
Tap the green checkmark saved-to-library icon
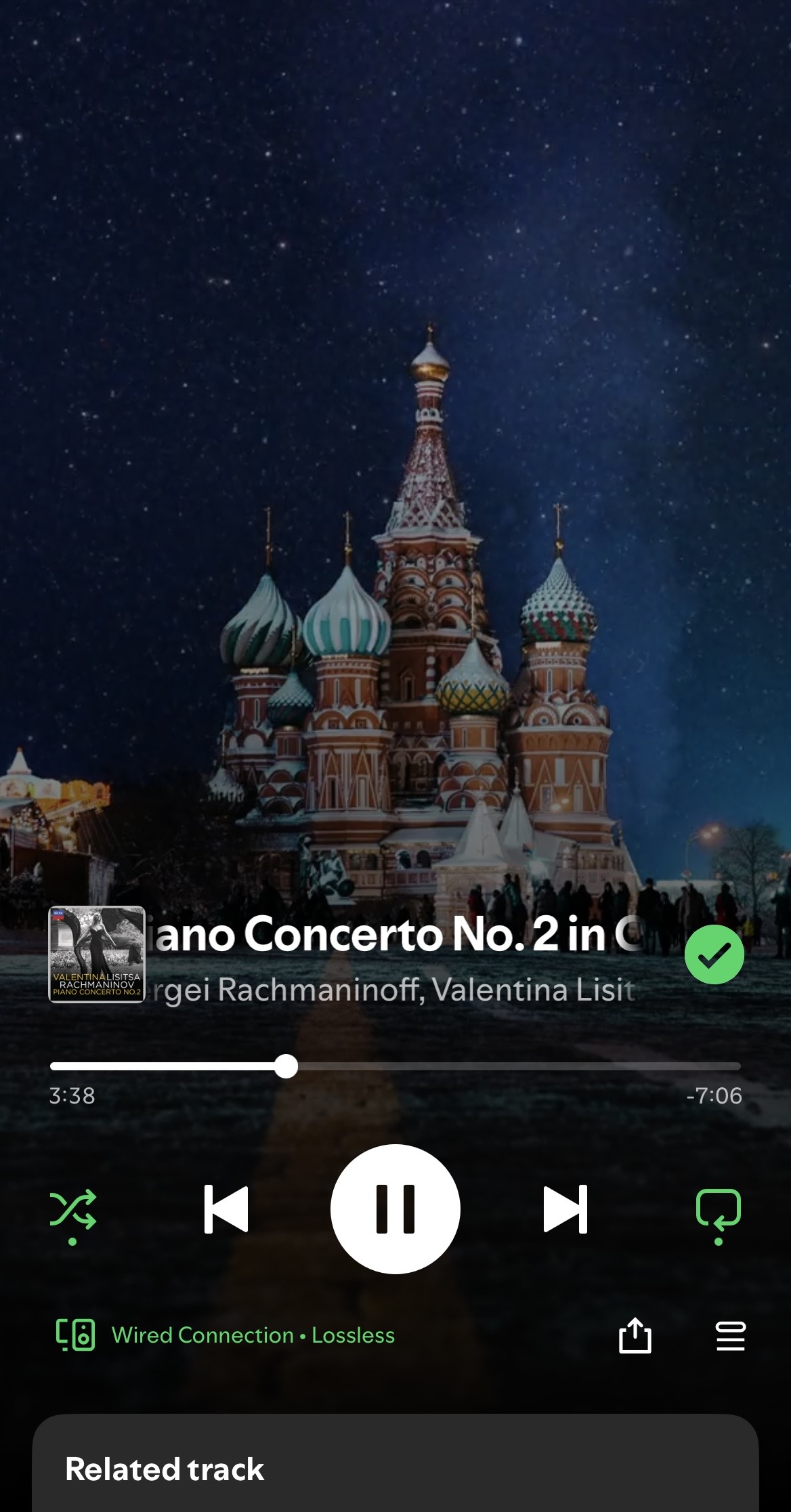coord(714,954)
